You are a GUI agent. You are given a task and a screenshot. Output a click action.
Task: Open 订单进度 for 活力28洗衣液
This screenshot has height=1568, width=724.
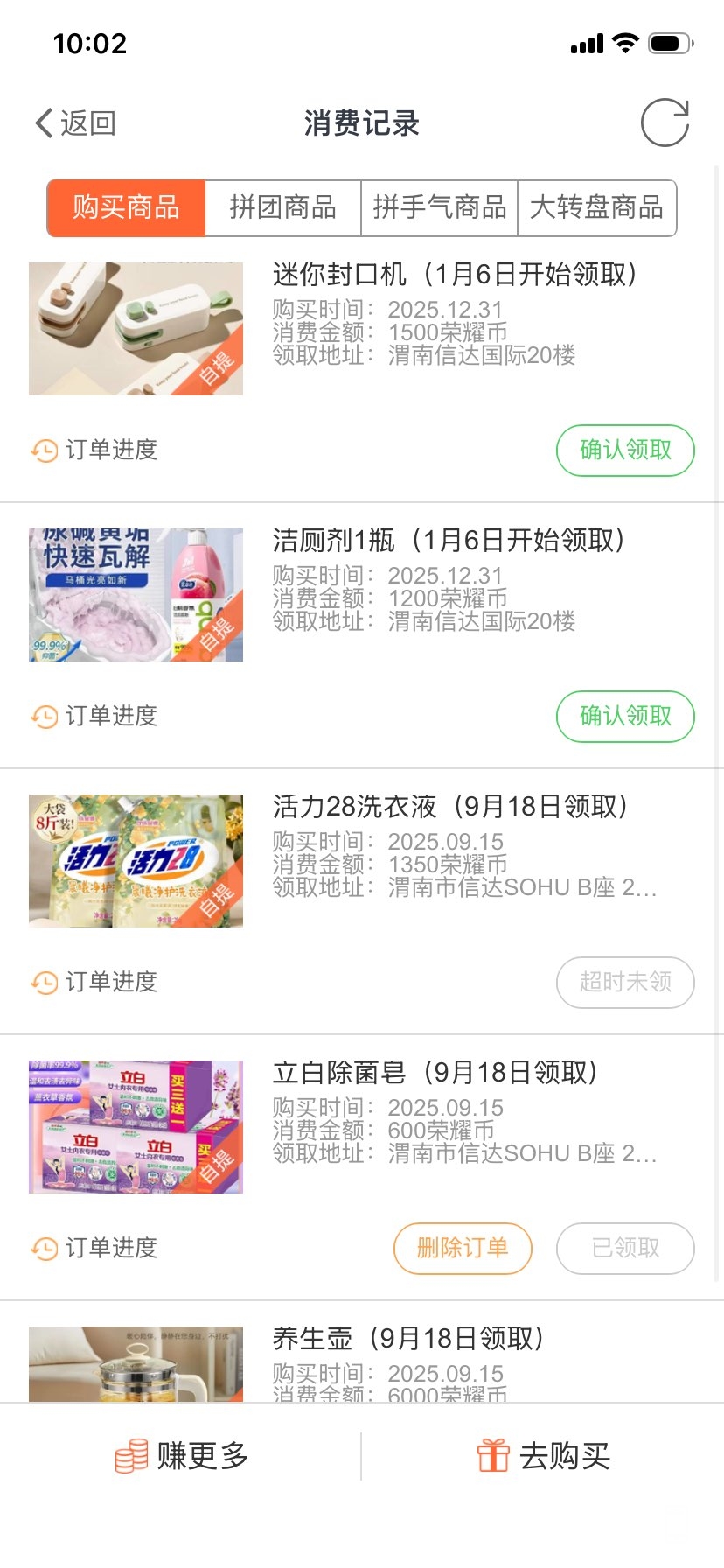coord(94,983)
